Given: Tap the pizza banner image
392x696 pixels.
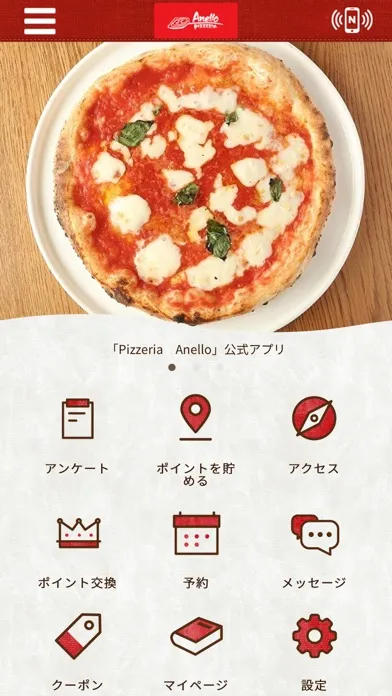Looking at the screenshot, I should click(196, 183).
